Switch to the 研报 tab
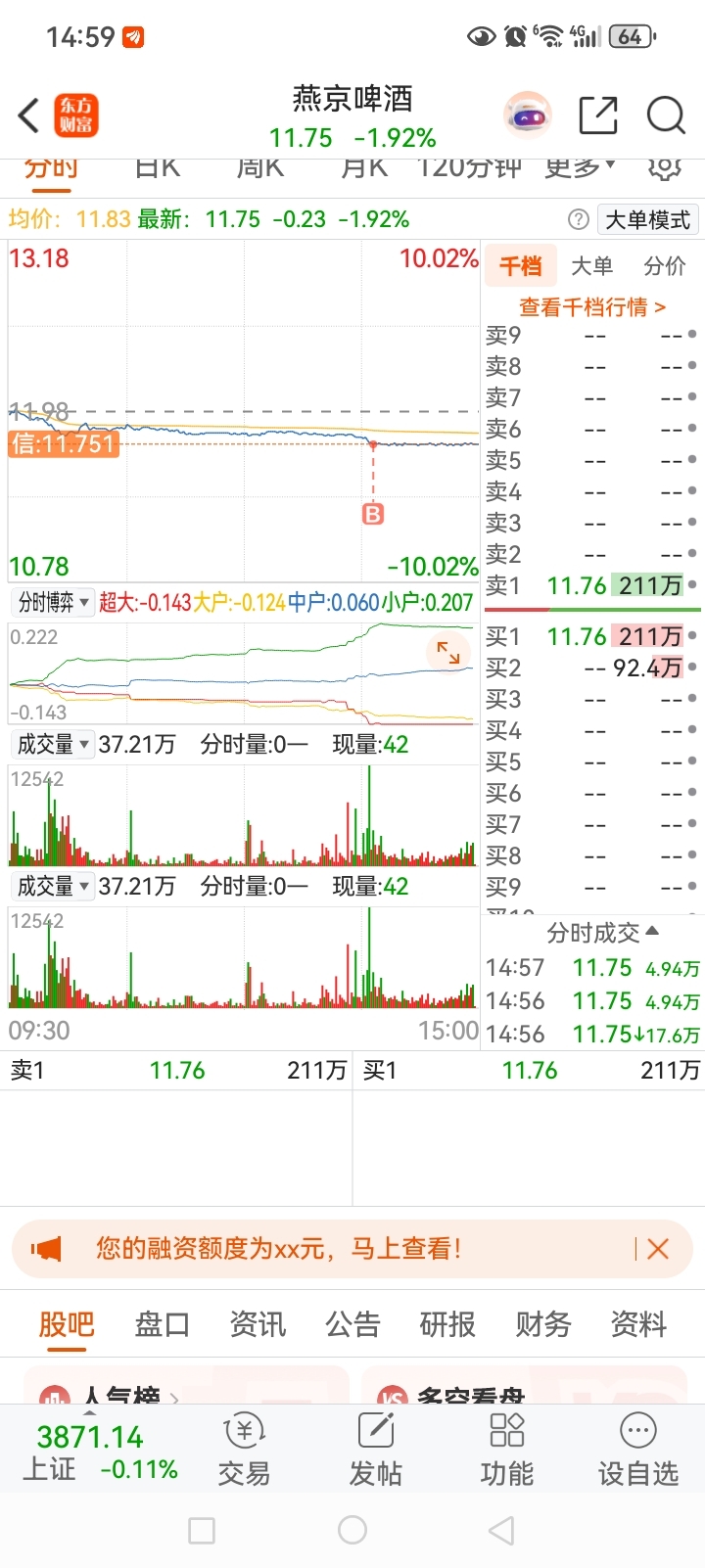The height and width of the screenshot is (1568, 705). [x=447, y=1324]
